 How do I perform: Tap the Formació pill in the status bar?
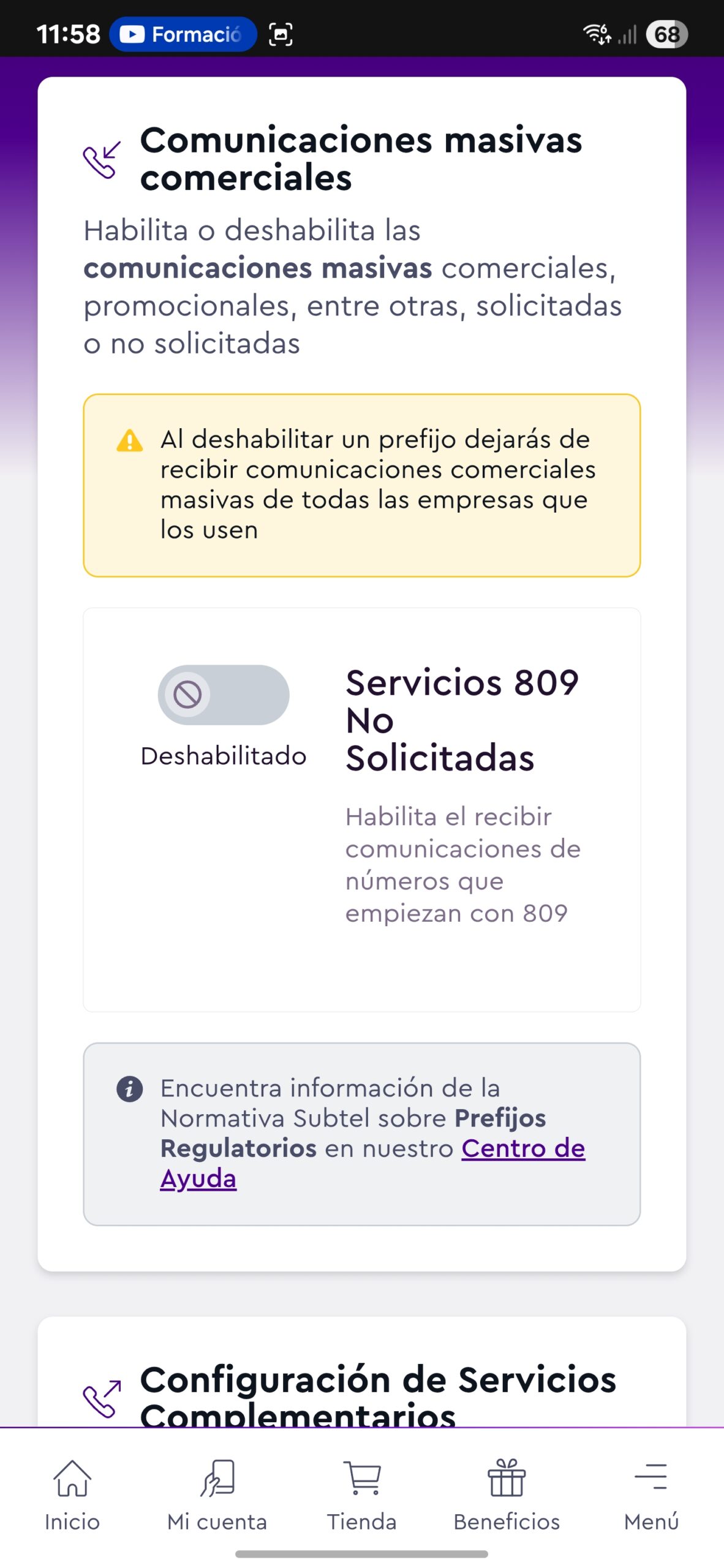tap(183, 34)
